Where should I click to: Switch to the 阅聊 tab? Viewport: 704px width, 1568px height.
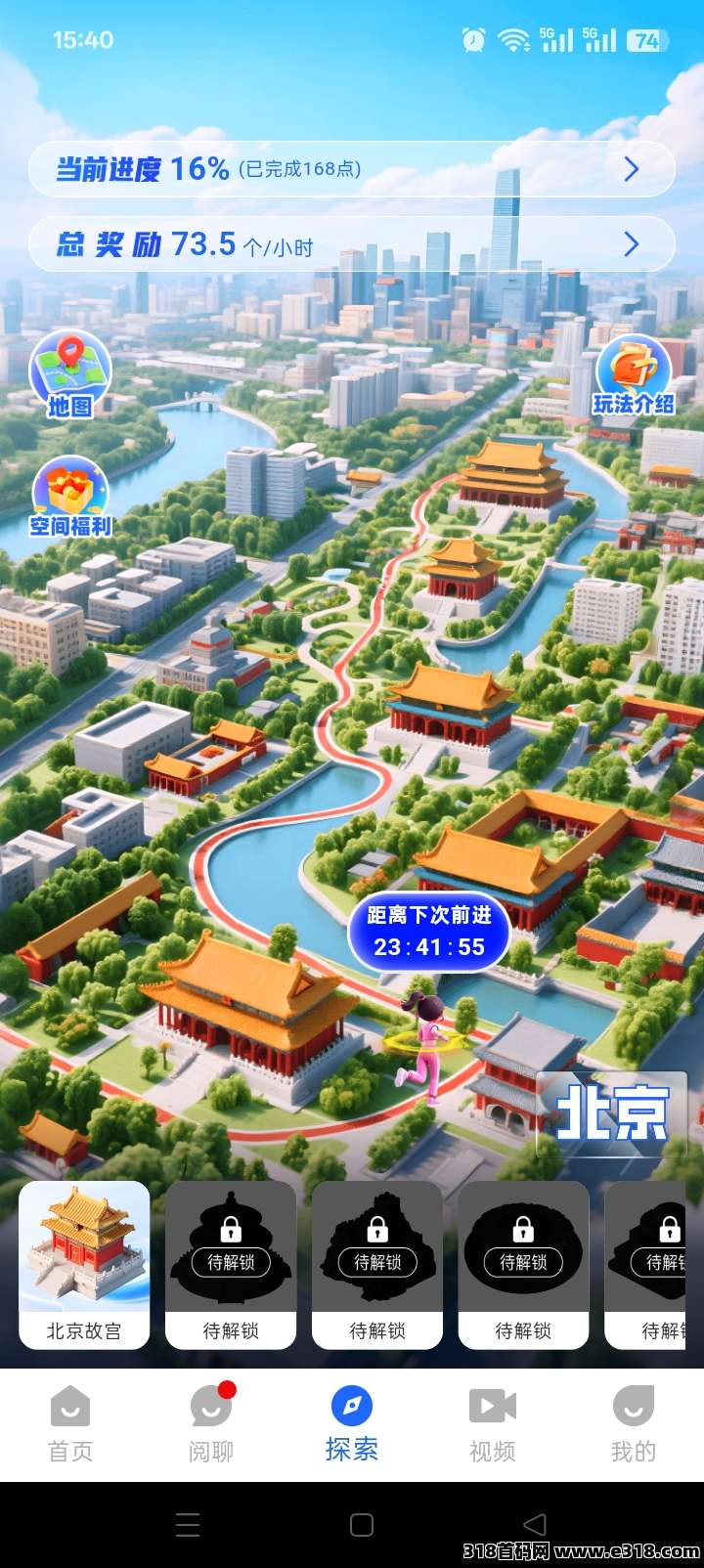pyautogui.click(x=211, y=1424)
